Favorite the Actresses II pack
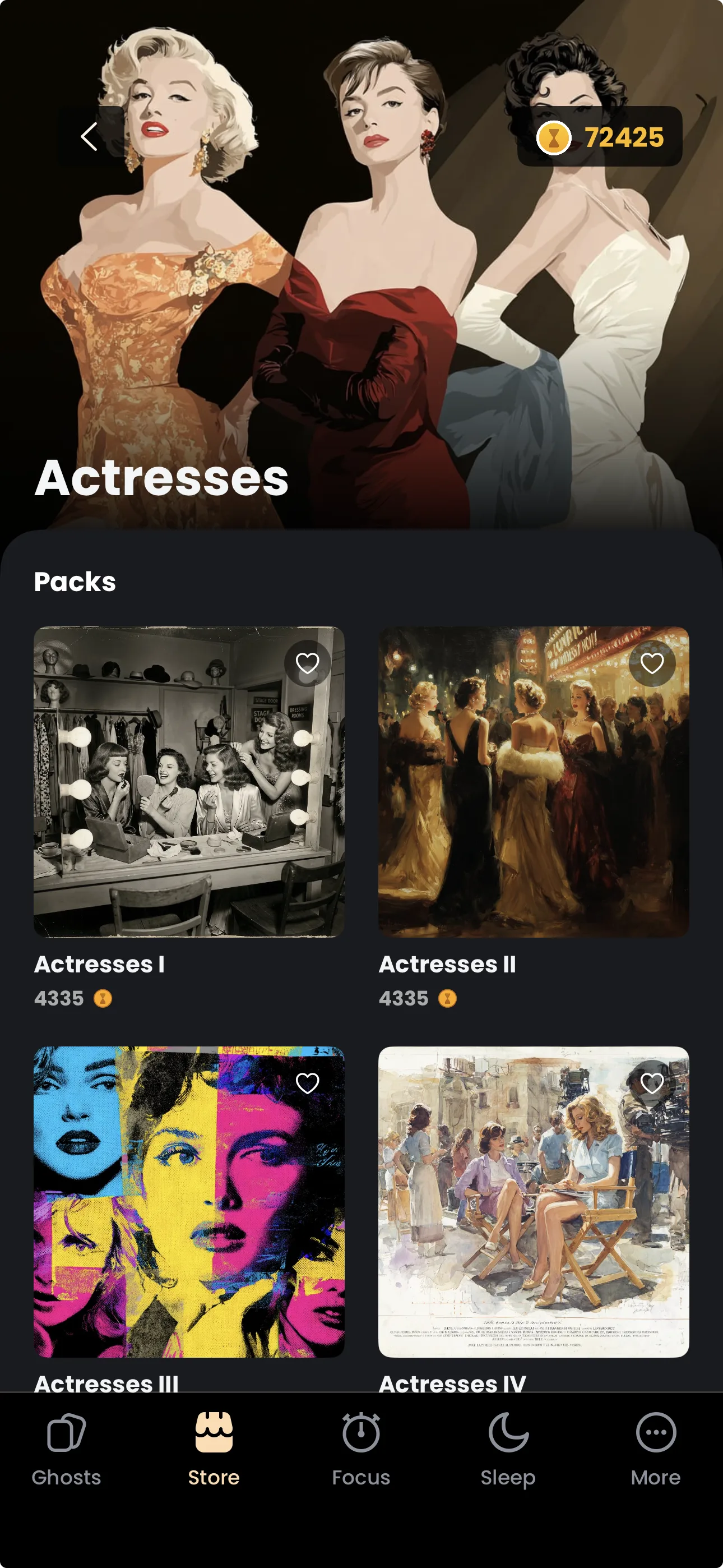 pyautogui.click(x=652, y=663)
